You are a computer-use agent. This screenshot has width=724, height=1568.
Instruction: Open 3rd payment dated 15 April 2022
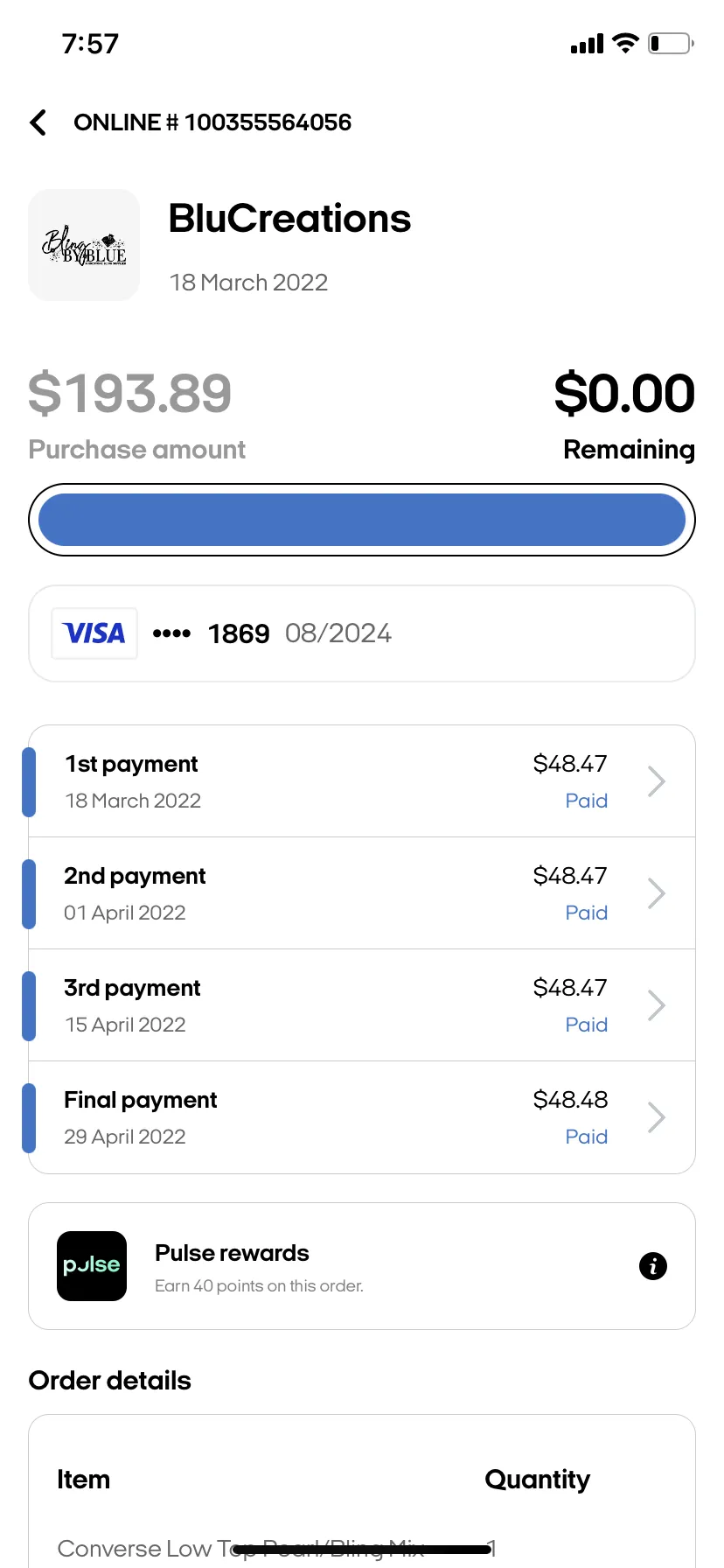362,1005
